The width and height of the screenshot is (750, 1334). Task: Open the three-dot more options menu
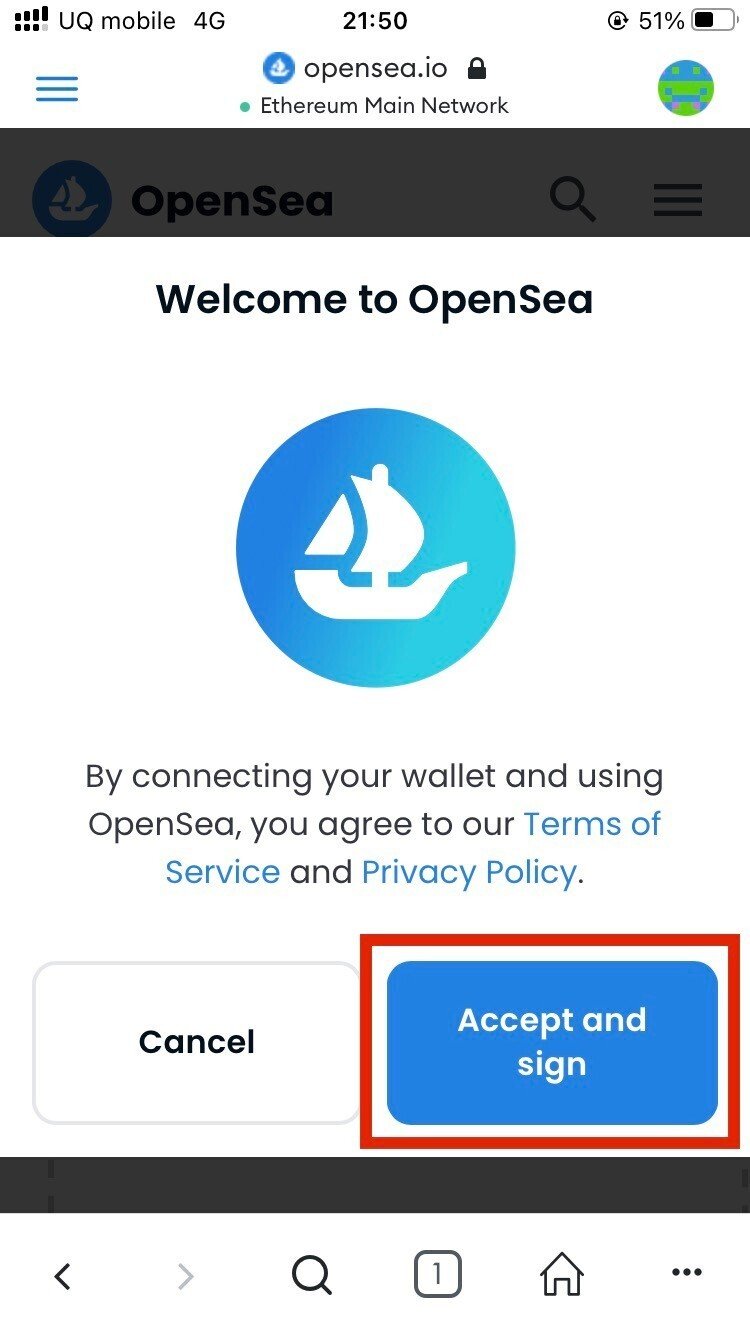687,1273
